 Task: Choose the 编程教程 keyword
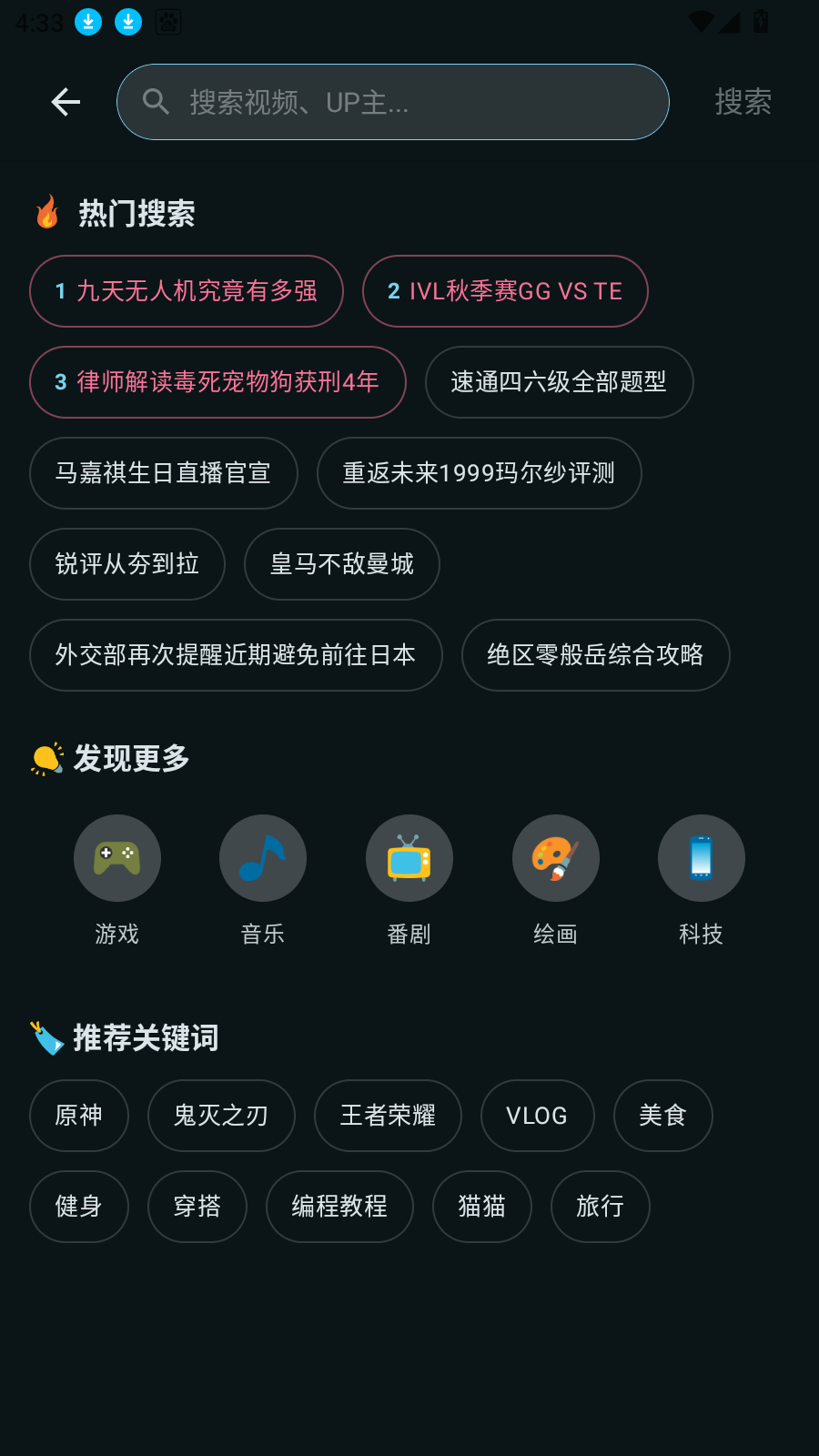pos(339,1207)
